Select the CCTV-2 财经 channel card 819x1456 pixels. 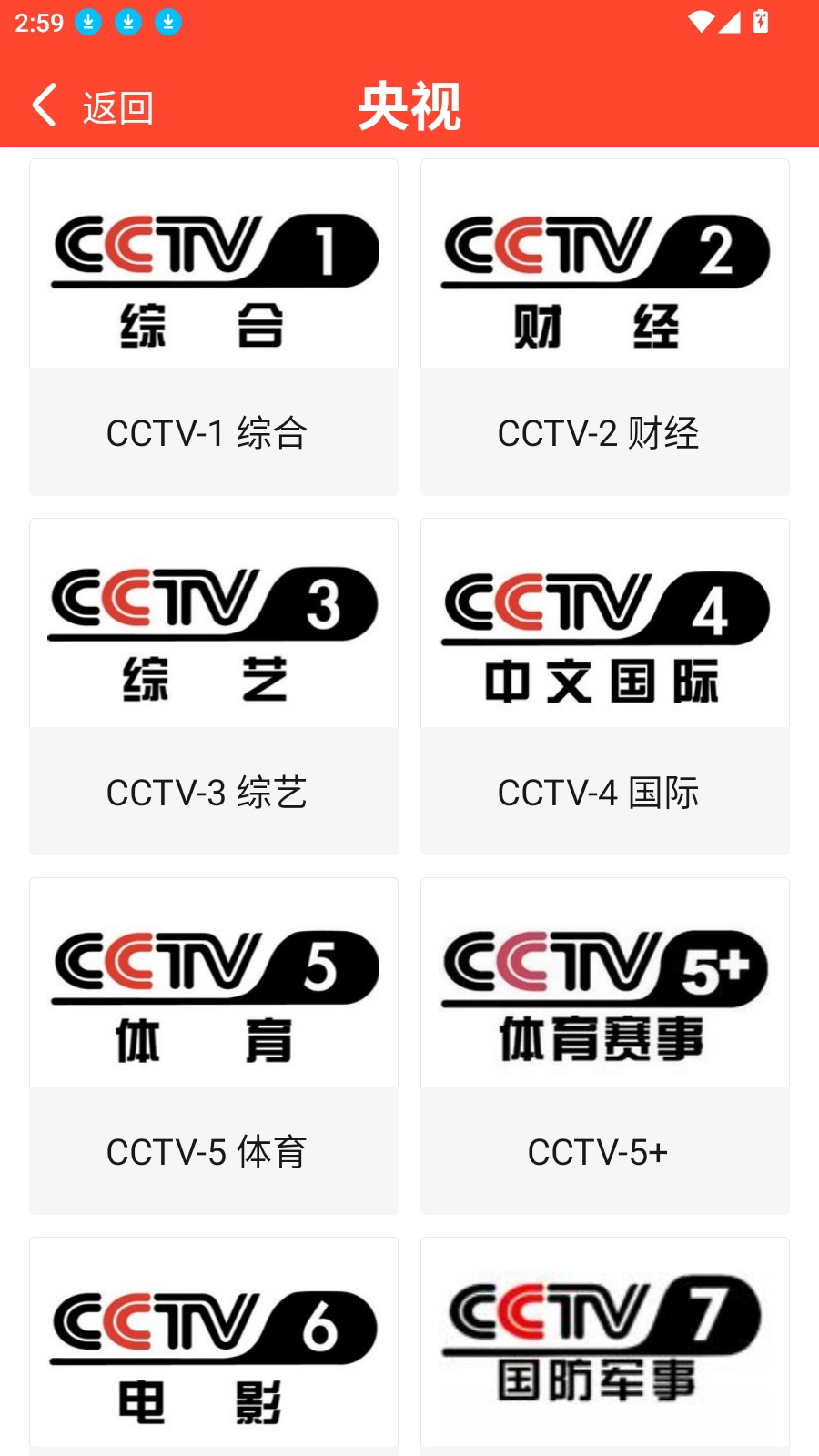605,328
